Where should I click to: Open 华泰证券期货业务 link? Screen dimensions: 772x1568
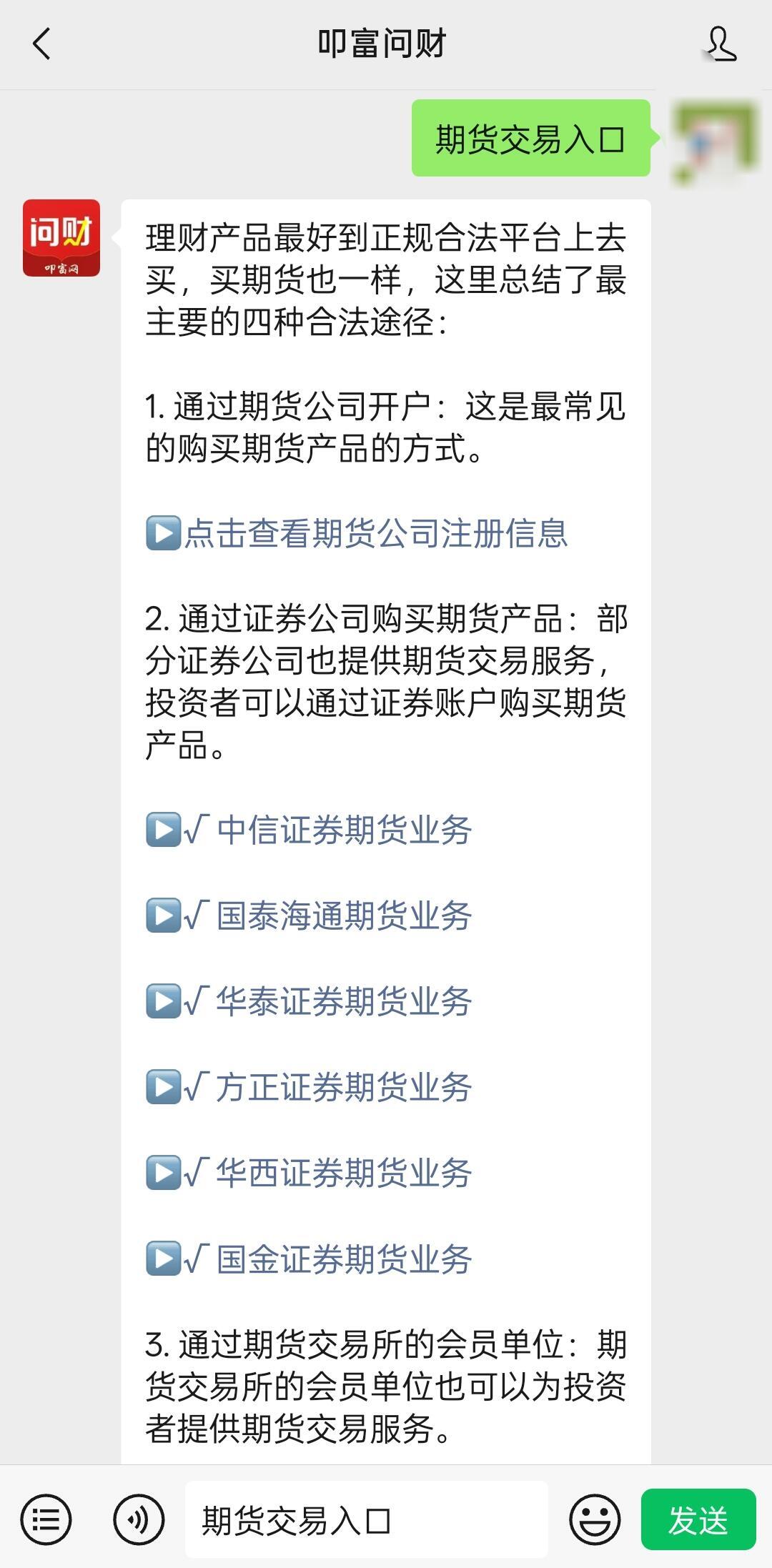(x=309, y=1001)
